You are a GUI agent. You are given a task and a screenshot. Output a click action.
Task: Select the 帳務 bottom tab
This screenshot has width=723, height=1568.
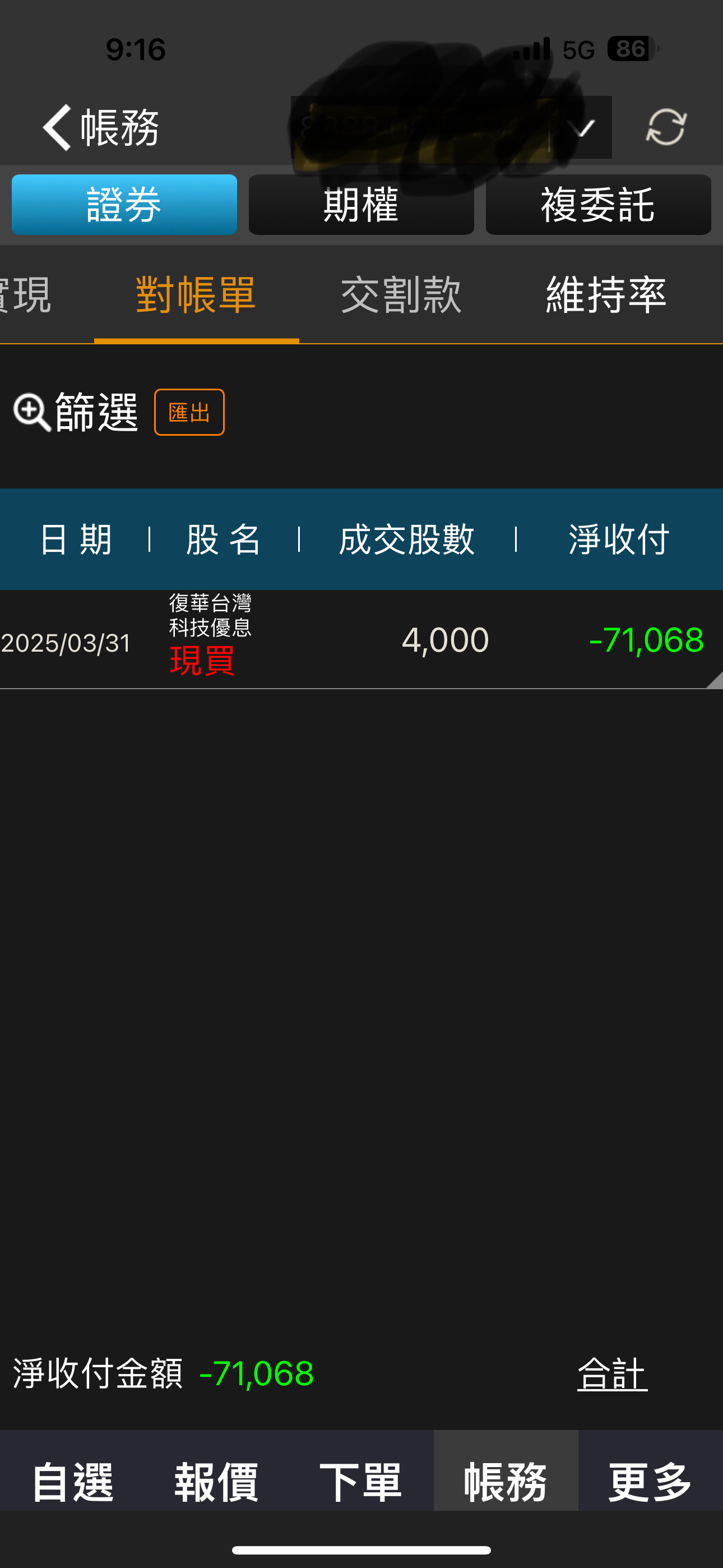(x=505, y=1482)
